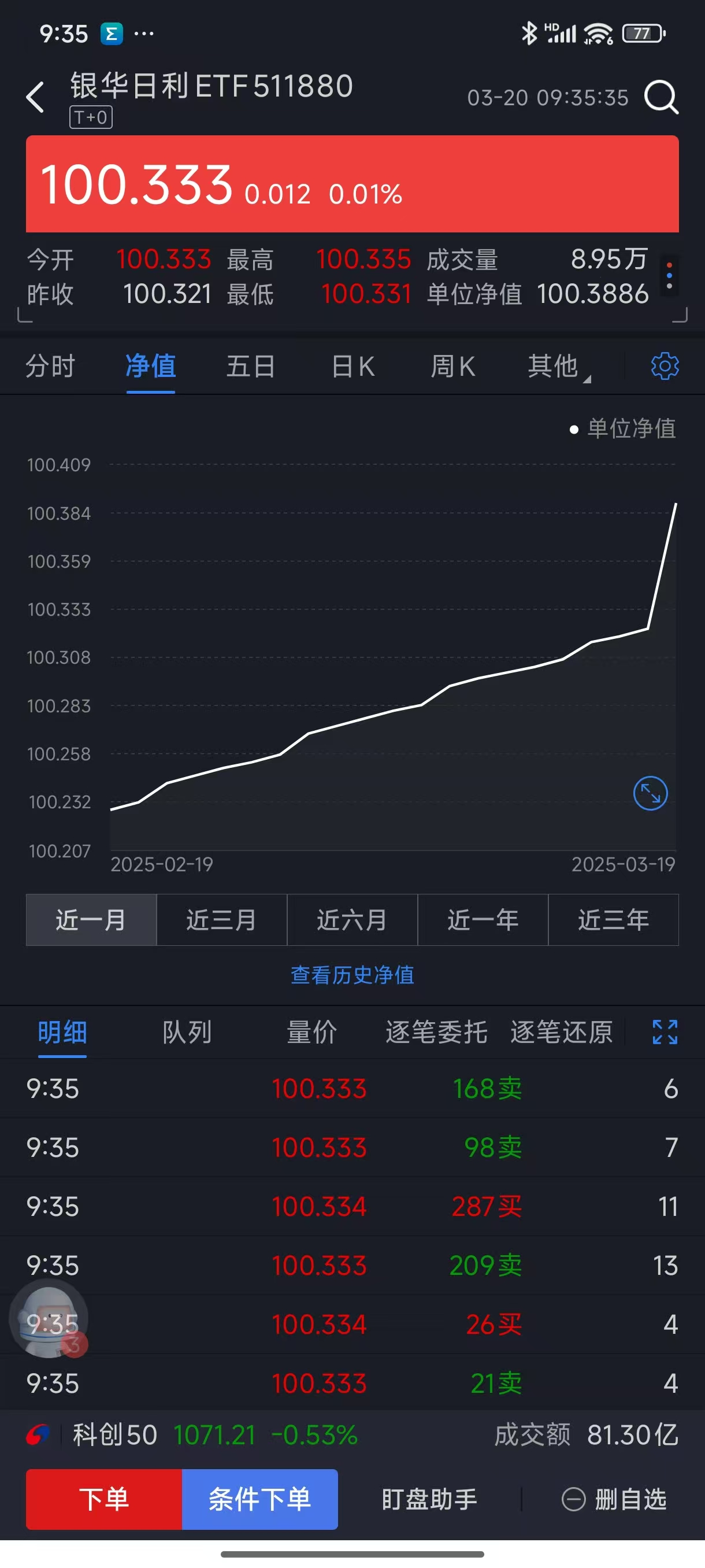Expand the net value chart to fullscreen
Screen dimensions: 705x1568
coord(650,794)
